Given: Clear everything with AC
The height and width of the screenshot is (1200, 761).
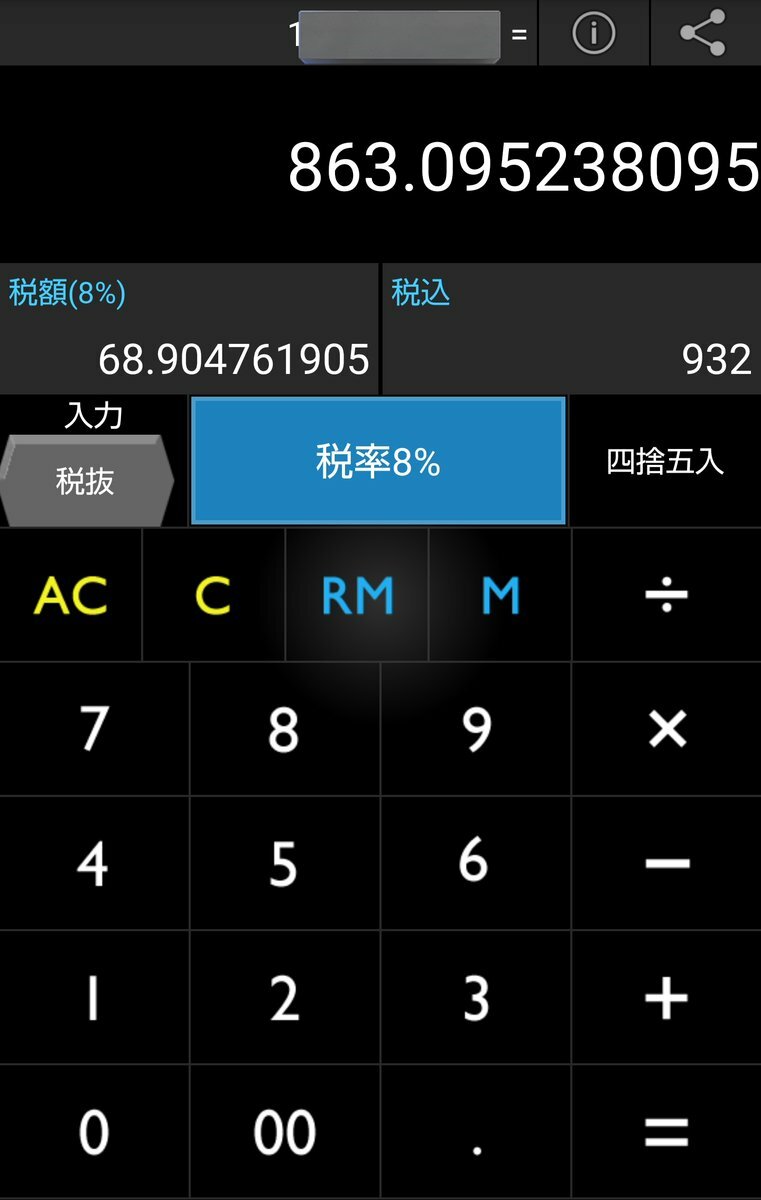Looking at the screenshot, I should click(70, 596).
